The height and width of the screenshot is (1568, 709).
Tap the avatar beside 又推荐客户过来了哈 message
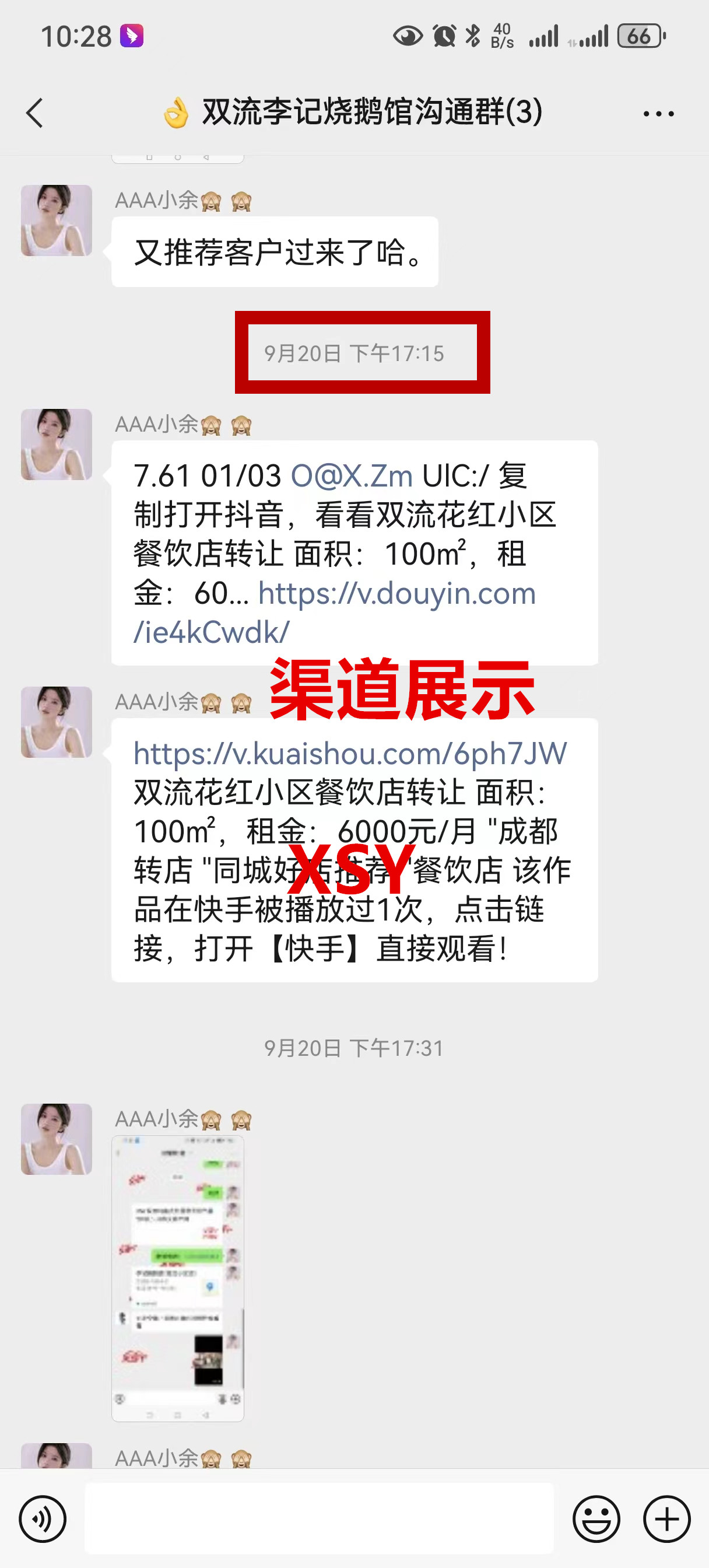tap(57, 220)
